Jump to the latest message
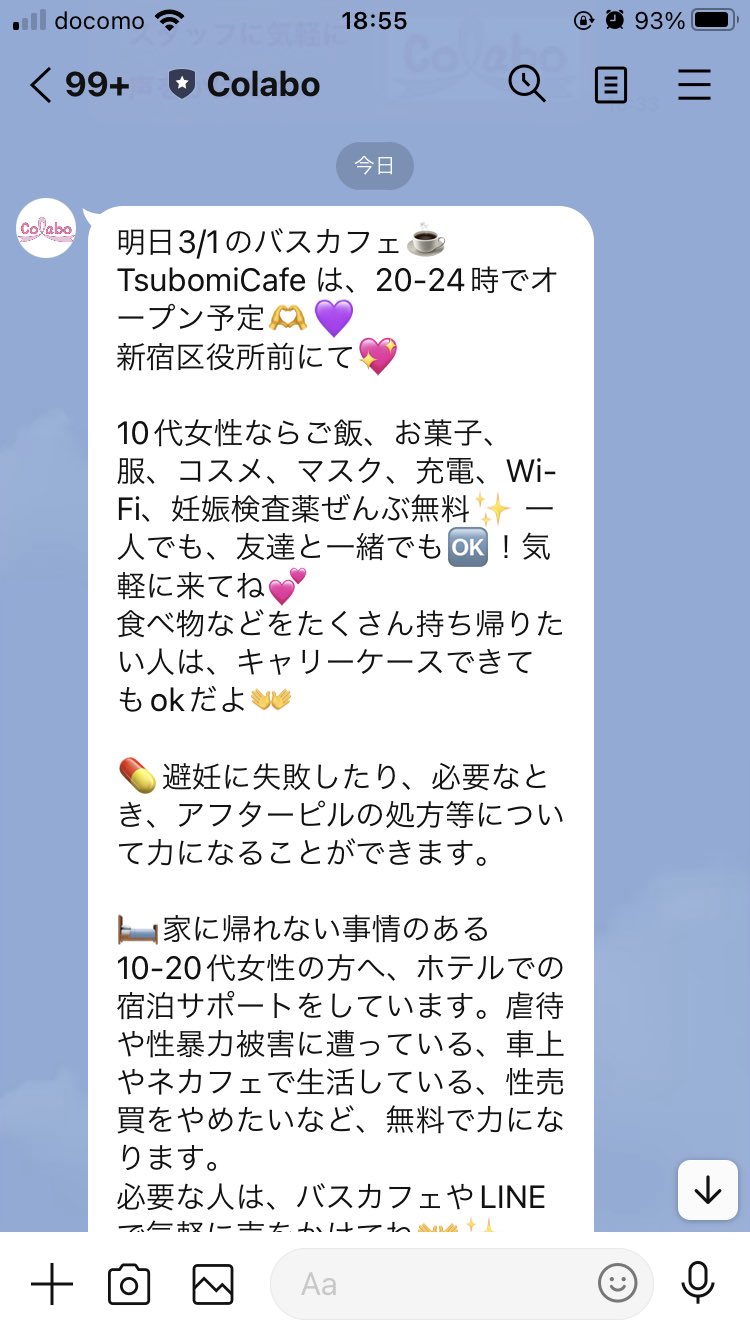The width and height of the screenshot is (750, 1334). (707, 1189)
